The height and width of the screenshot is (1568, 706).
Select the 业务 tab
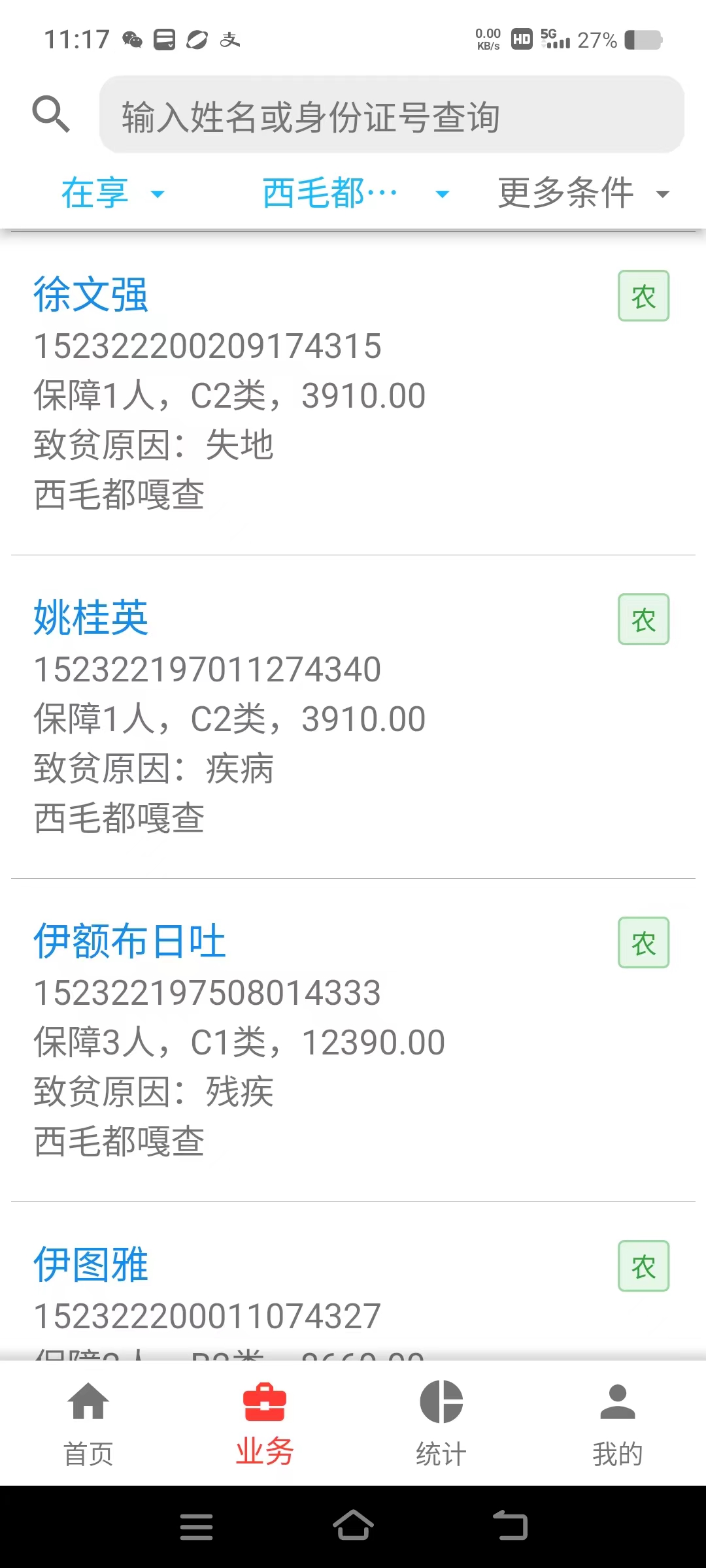[265, 1424]
